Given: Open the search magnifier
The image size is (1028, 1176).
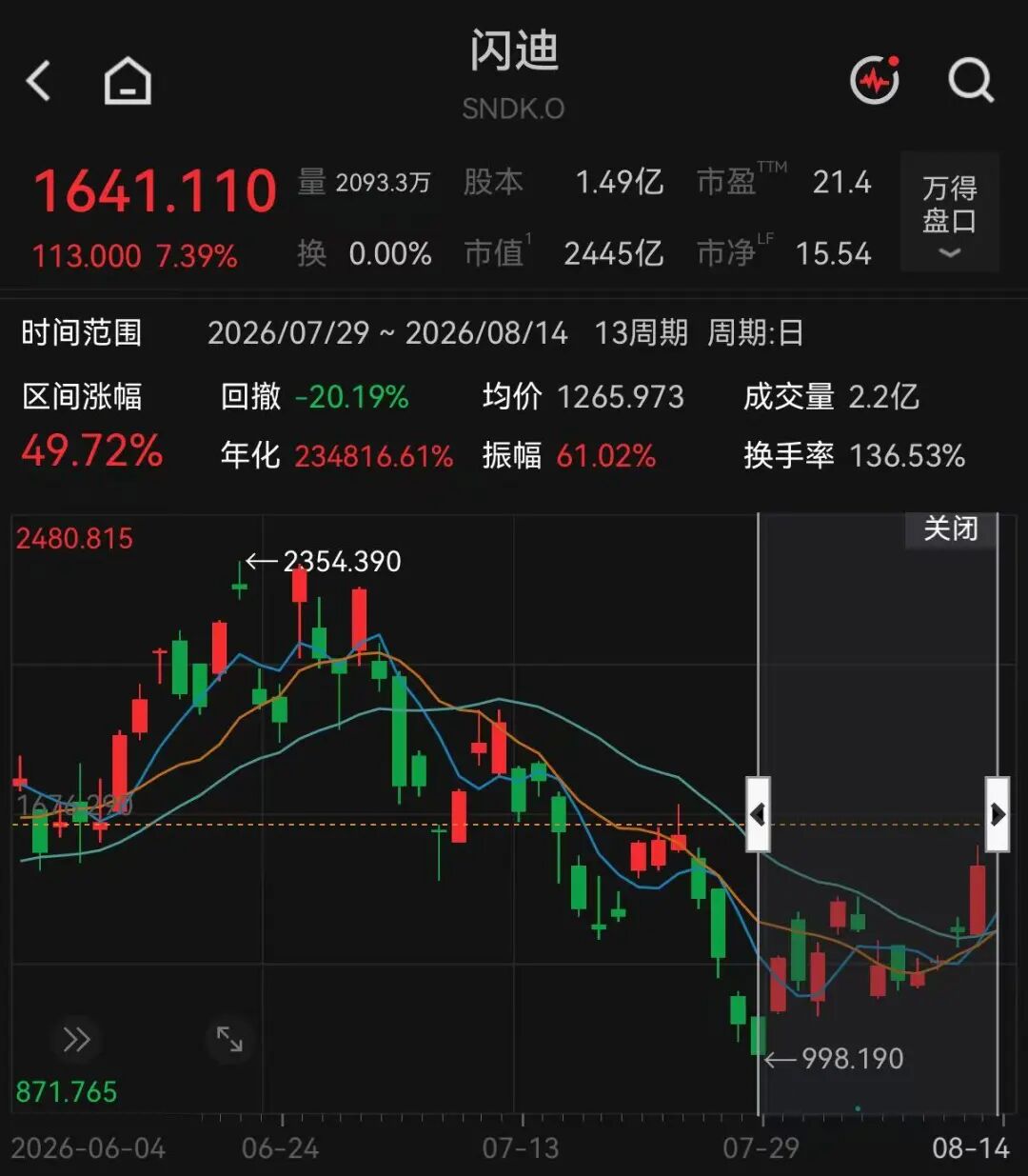Looking at the screenshot, I should coord(971,80).
